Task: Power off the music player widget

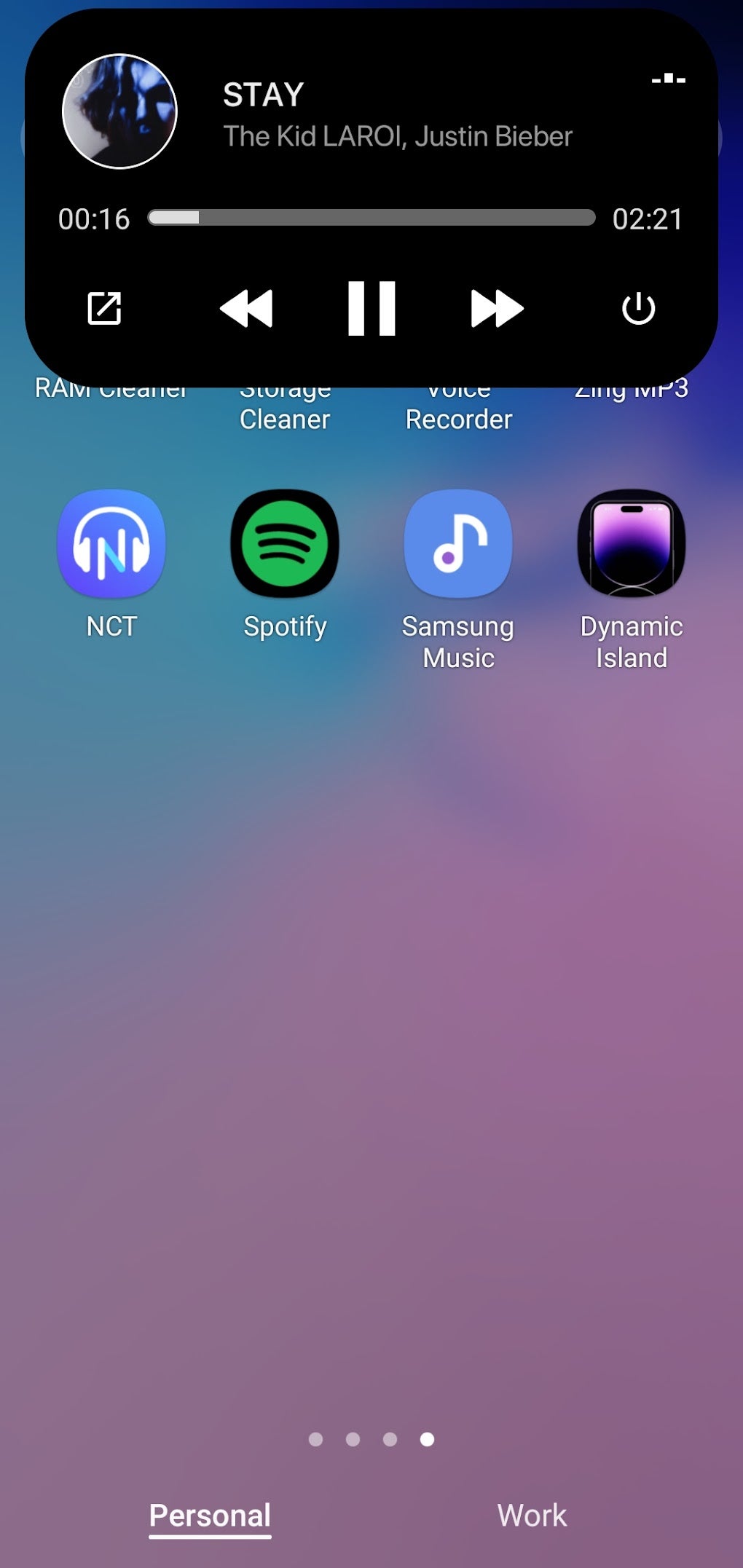Action: [x=639, y=308]
